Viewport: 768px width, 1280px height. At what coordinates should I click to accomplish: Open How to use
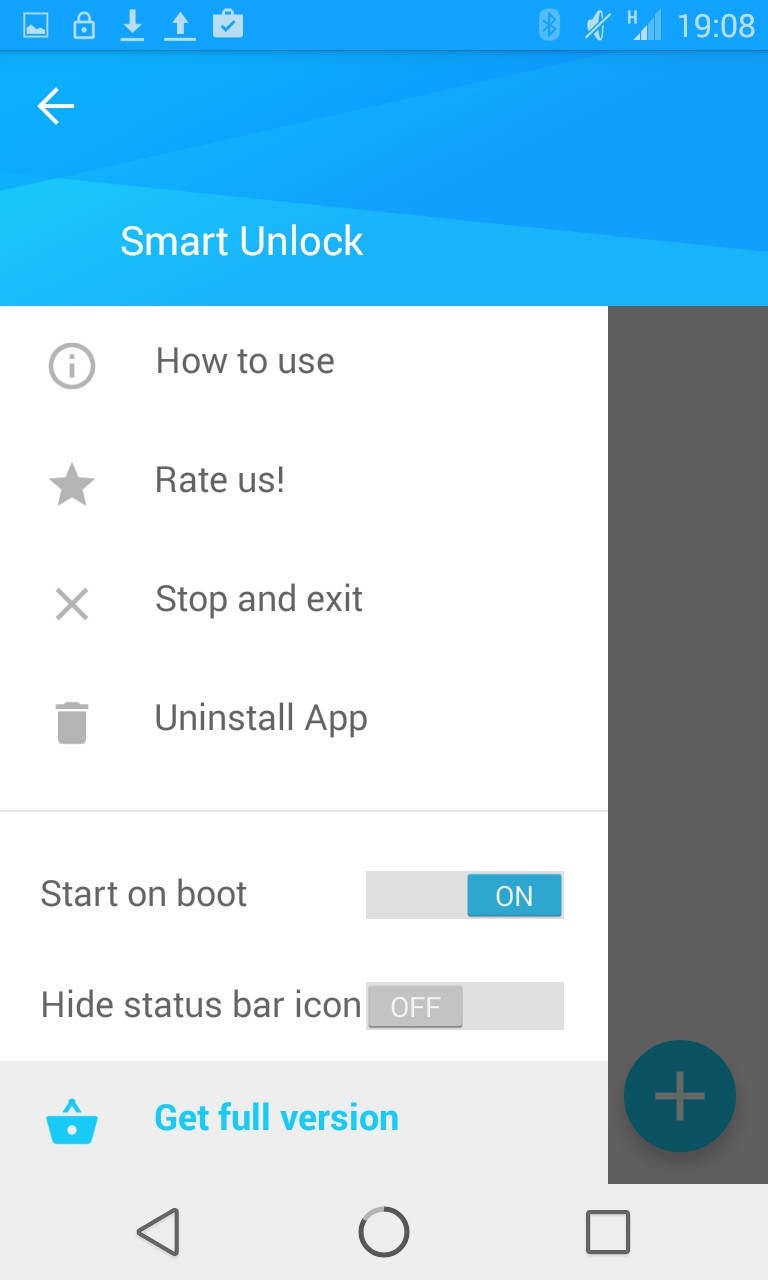(304, 362)
